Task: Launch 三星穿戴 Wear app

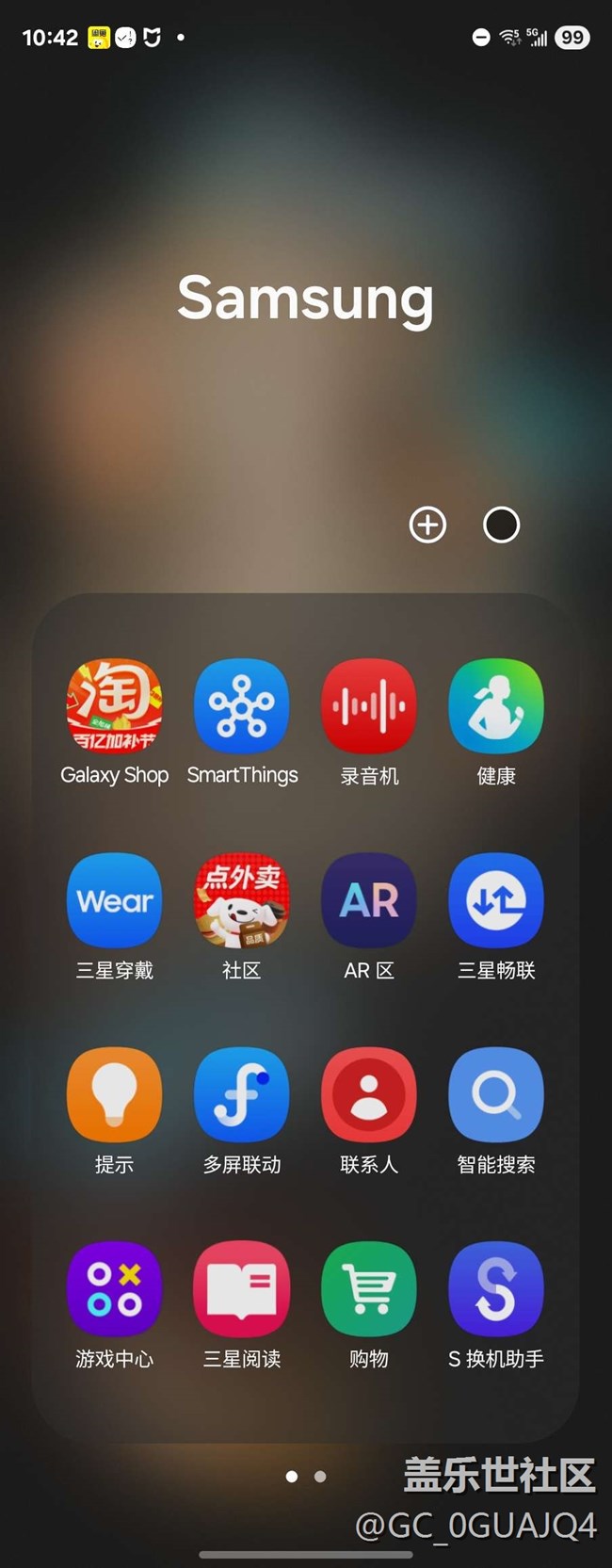Action: click(x=114, y=900)
